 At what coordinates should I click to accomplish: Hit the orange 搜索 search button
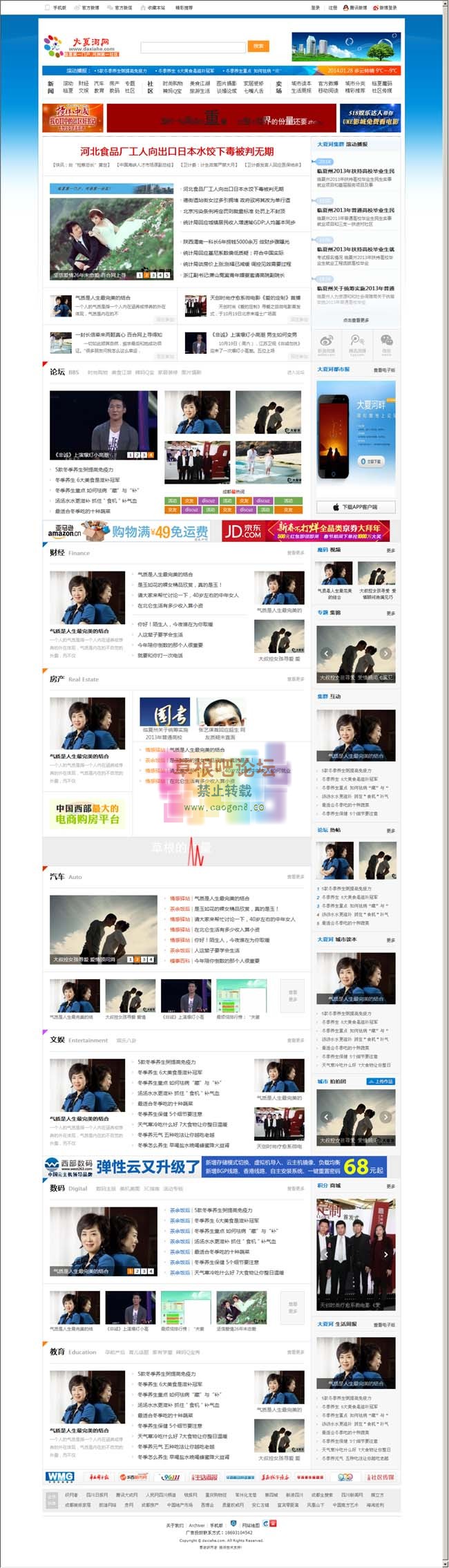258,46
